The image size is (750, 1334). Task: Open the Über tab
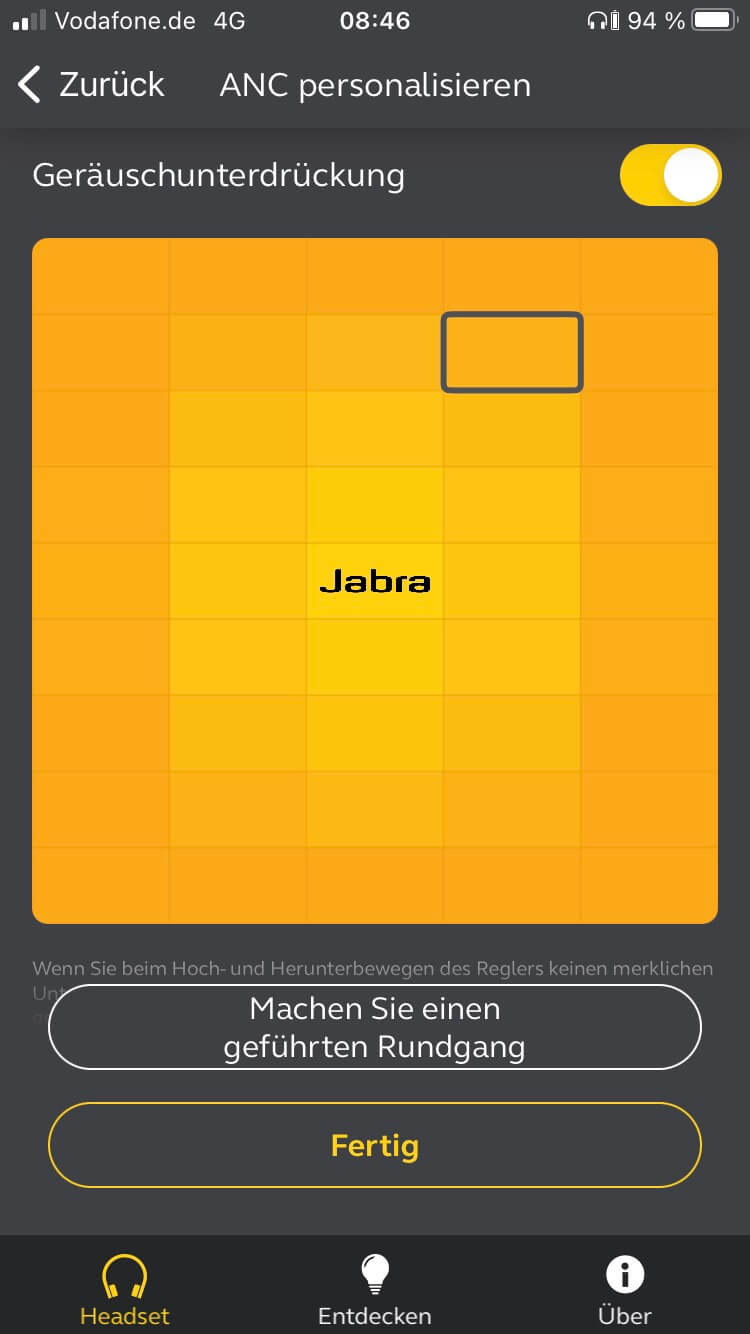point(624,1290)
